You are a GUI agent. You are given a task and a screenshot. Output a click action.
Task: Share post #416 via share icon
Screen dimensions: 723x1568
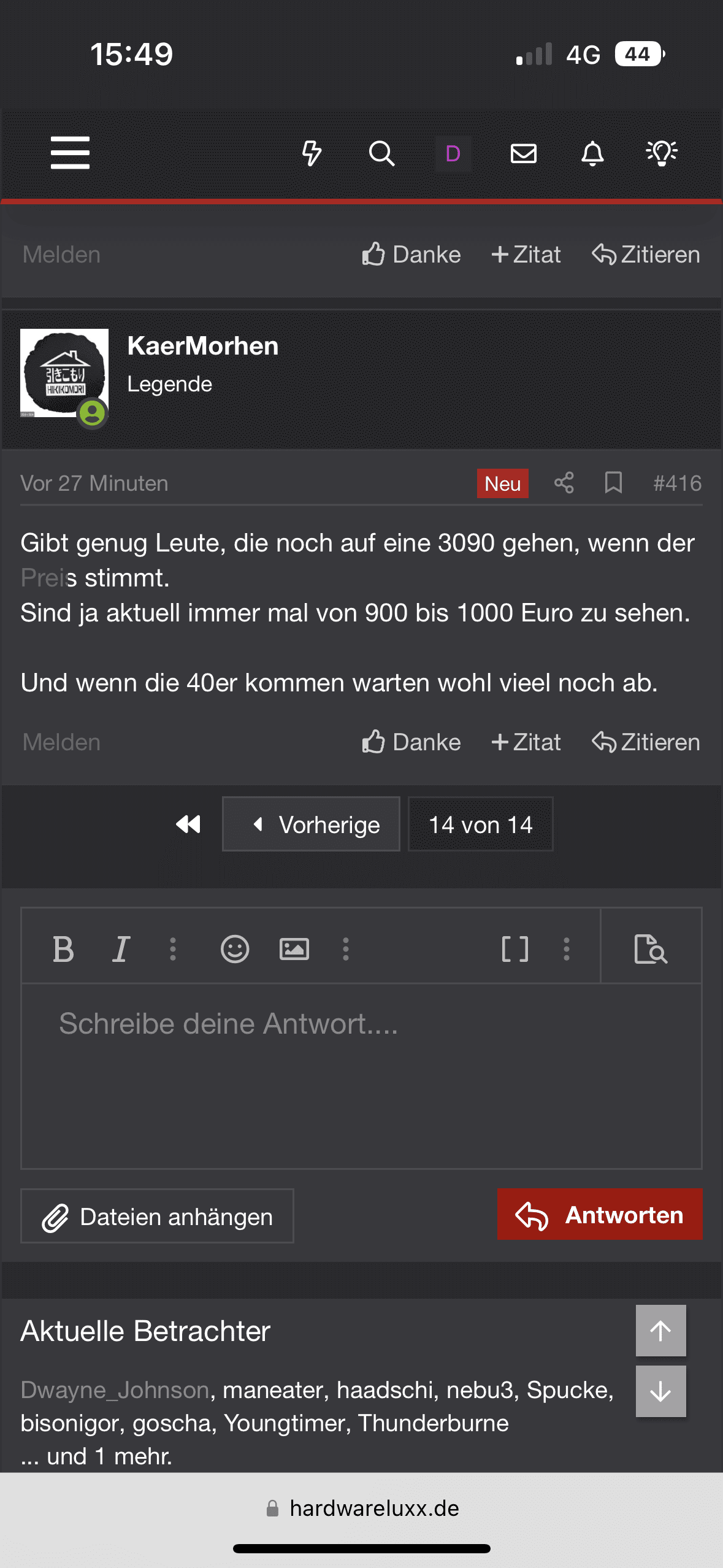click(564, 483)
